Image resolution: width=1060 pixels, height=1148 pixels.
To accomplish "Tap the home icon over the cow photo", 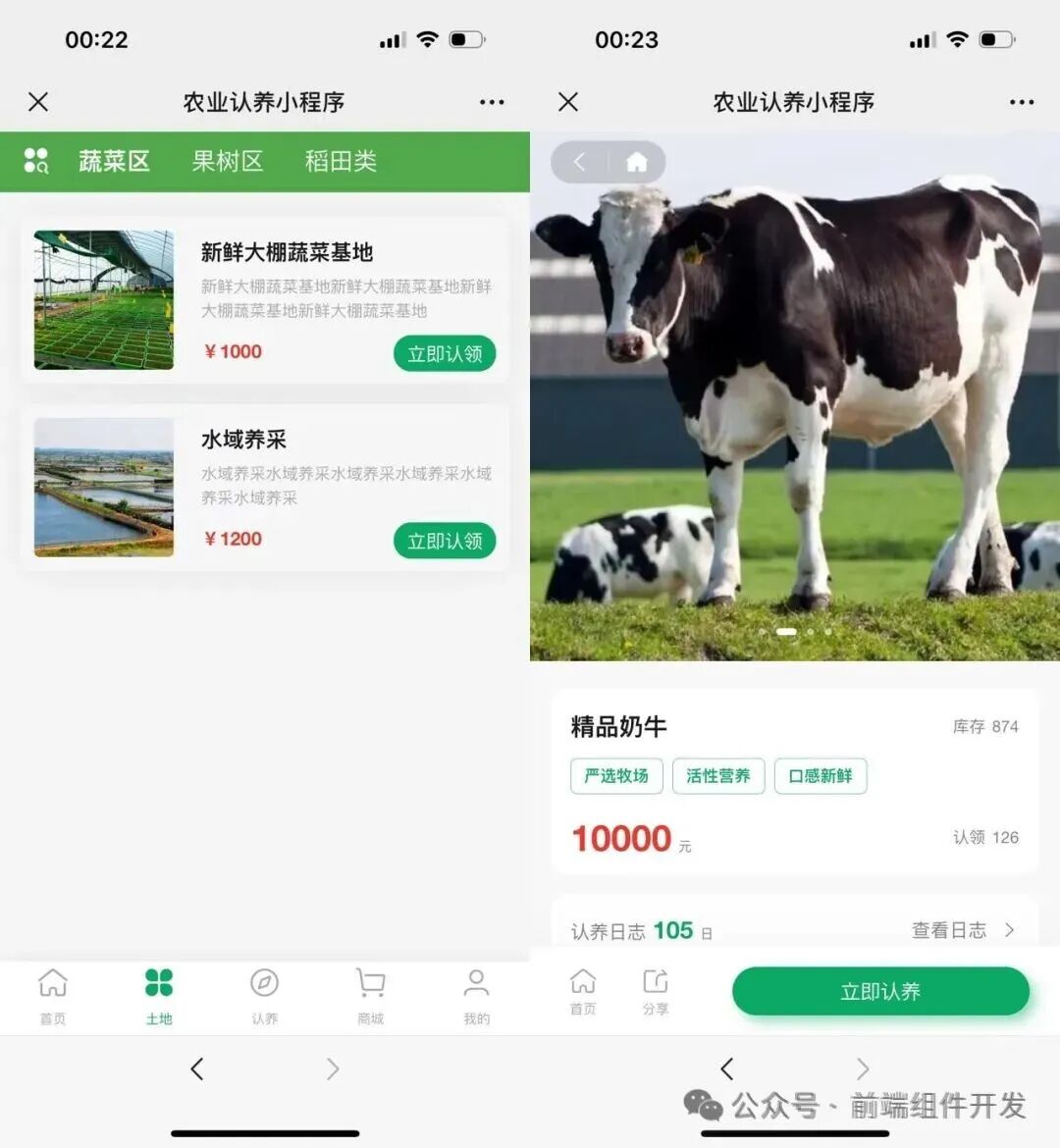I will click(x=636, y=161).
